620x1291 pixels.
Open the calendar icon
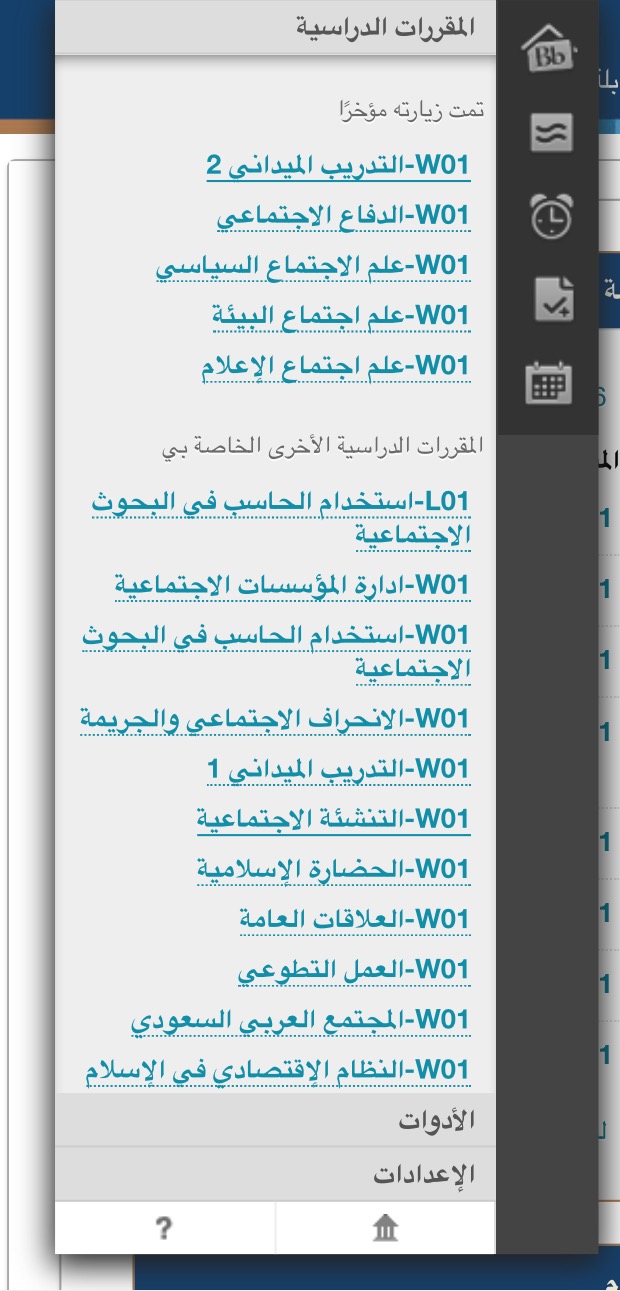(548, 383)
